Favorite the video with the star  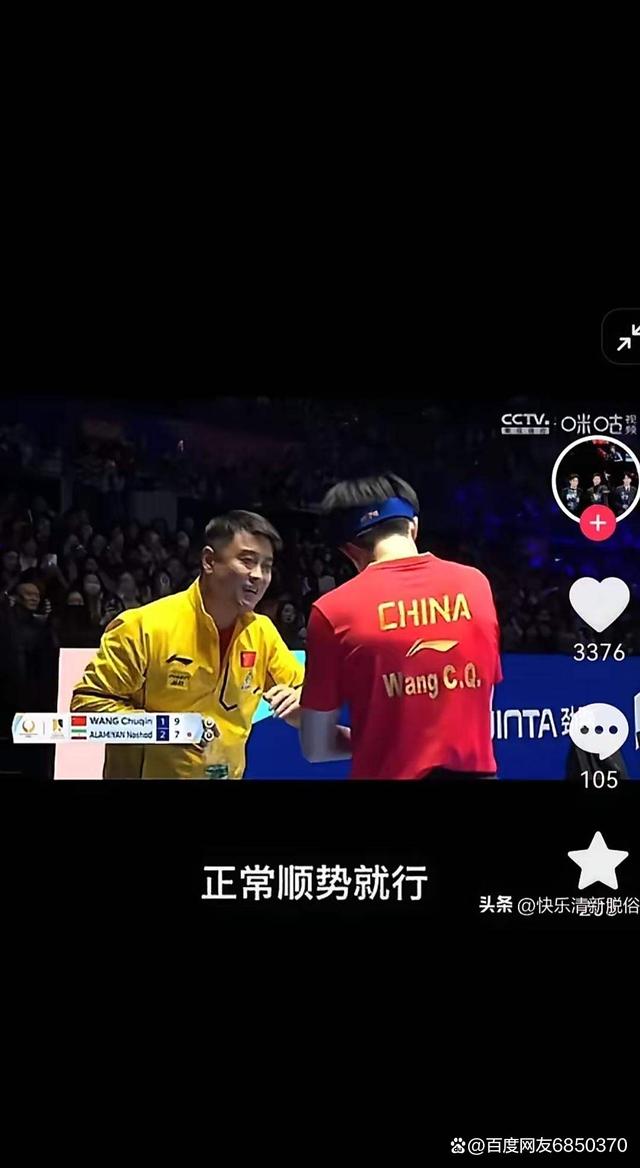[598, 861]
